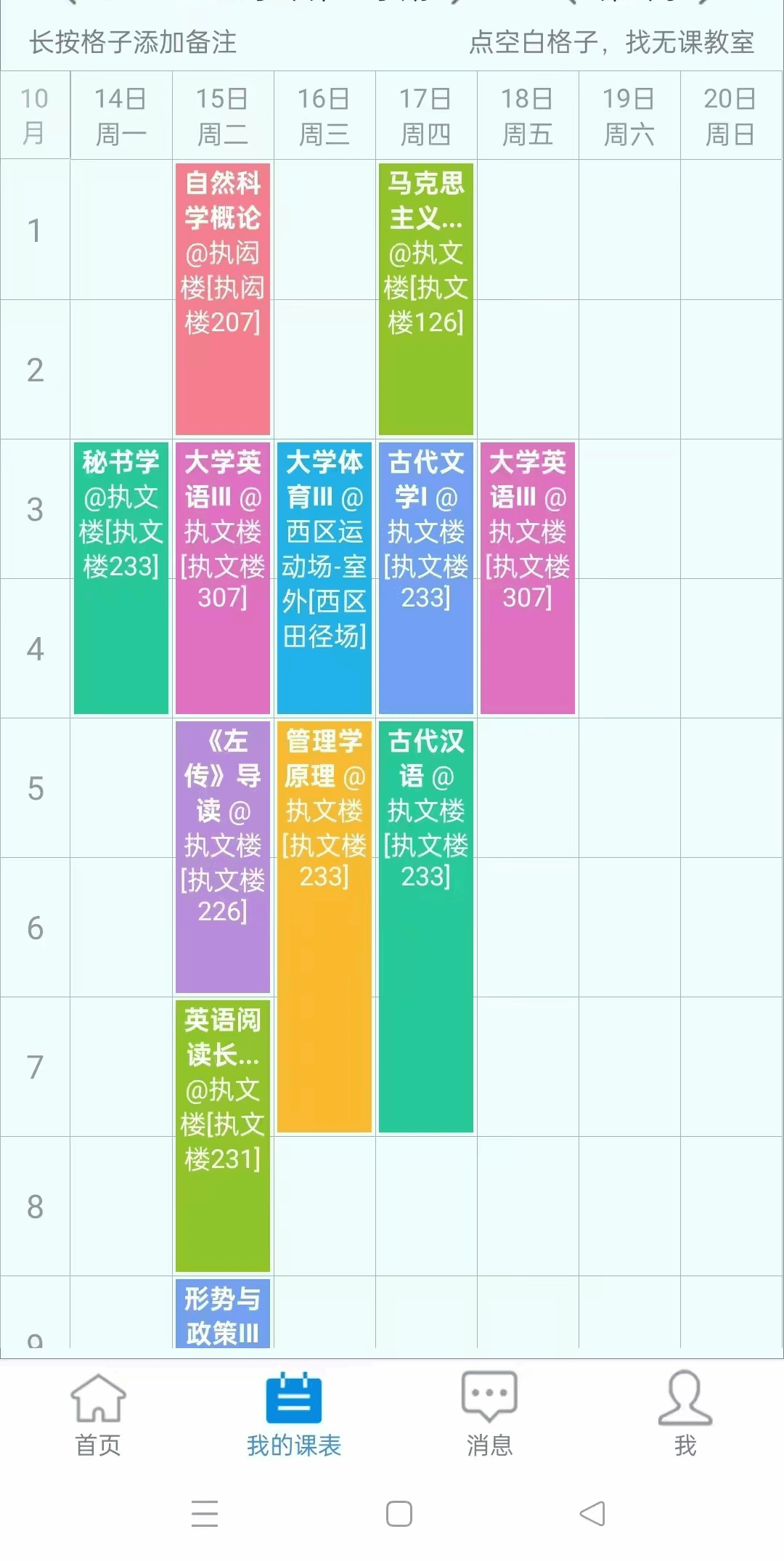Open the 古代文学I course block
The width and height of the screenshot is (784, 1561).
tap(426, 577)
